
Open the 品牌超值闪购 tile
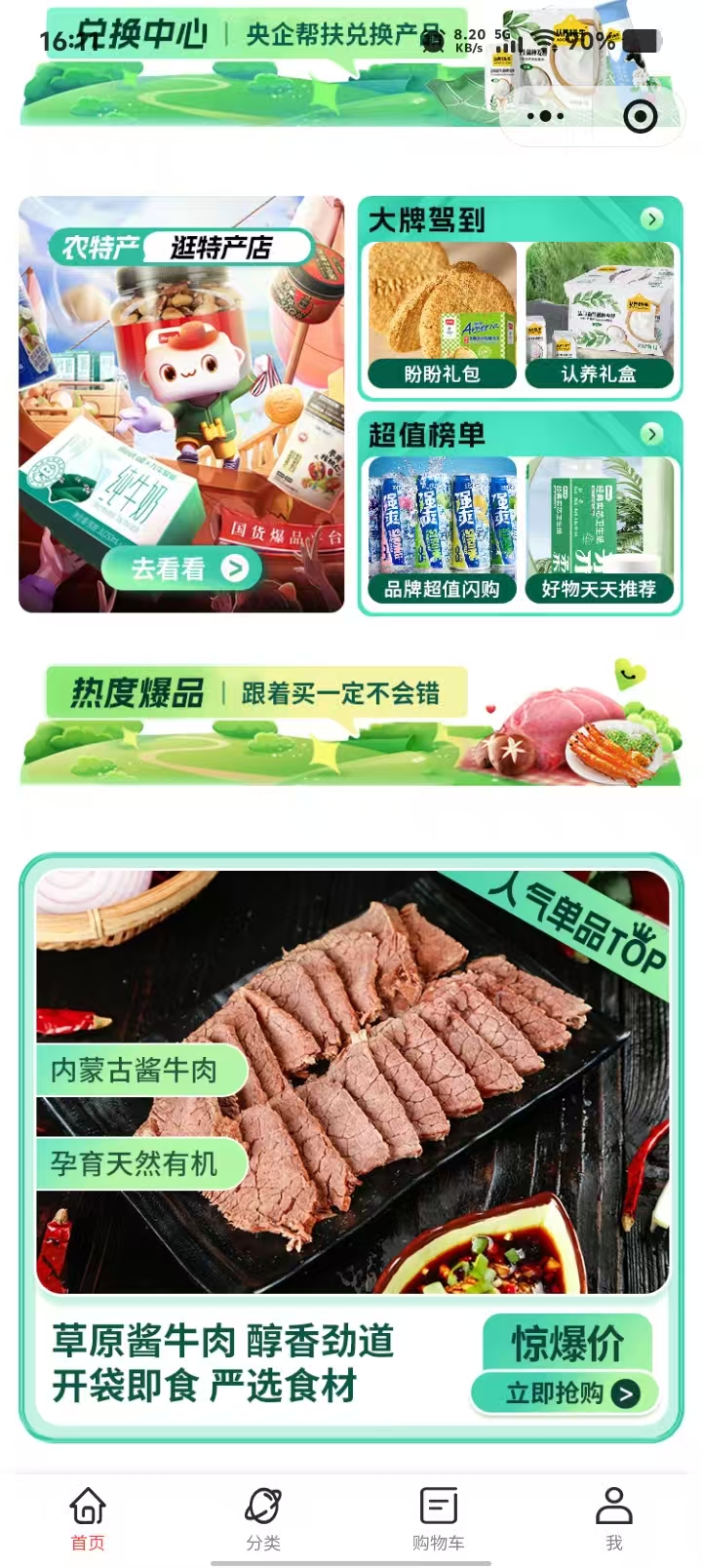point(441,529)
